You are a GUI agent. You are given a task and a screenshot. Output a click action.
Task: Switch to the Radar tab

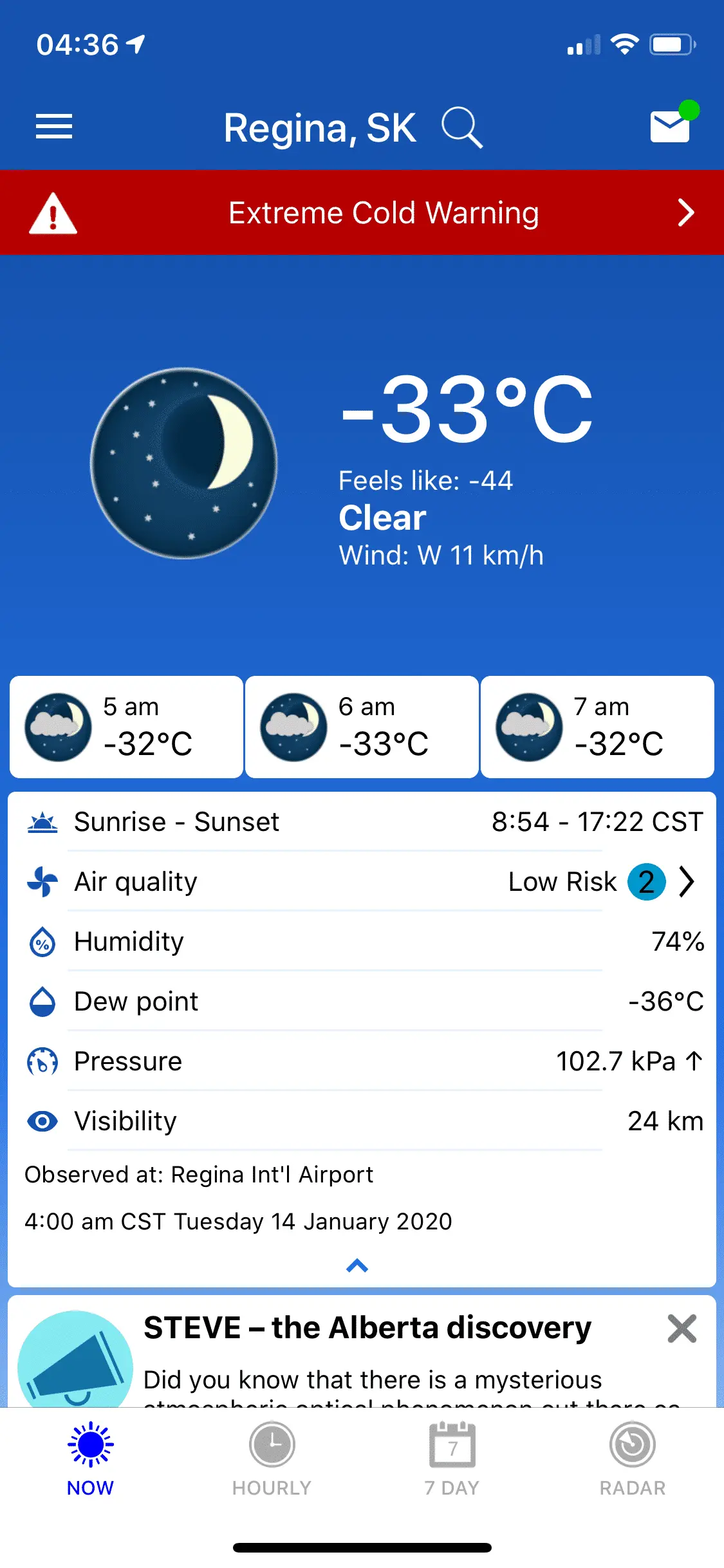point(633,1459)
